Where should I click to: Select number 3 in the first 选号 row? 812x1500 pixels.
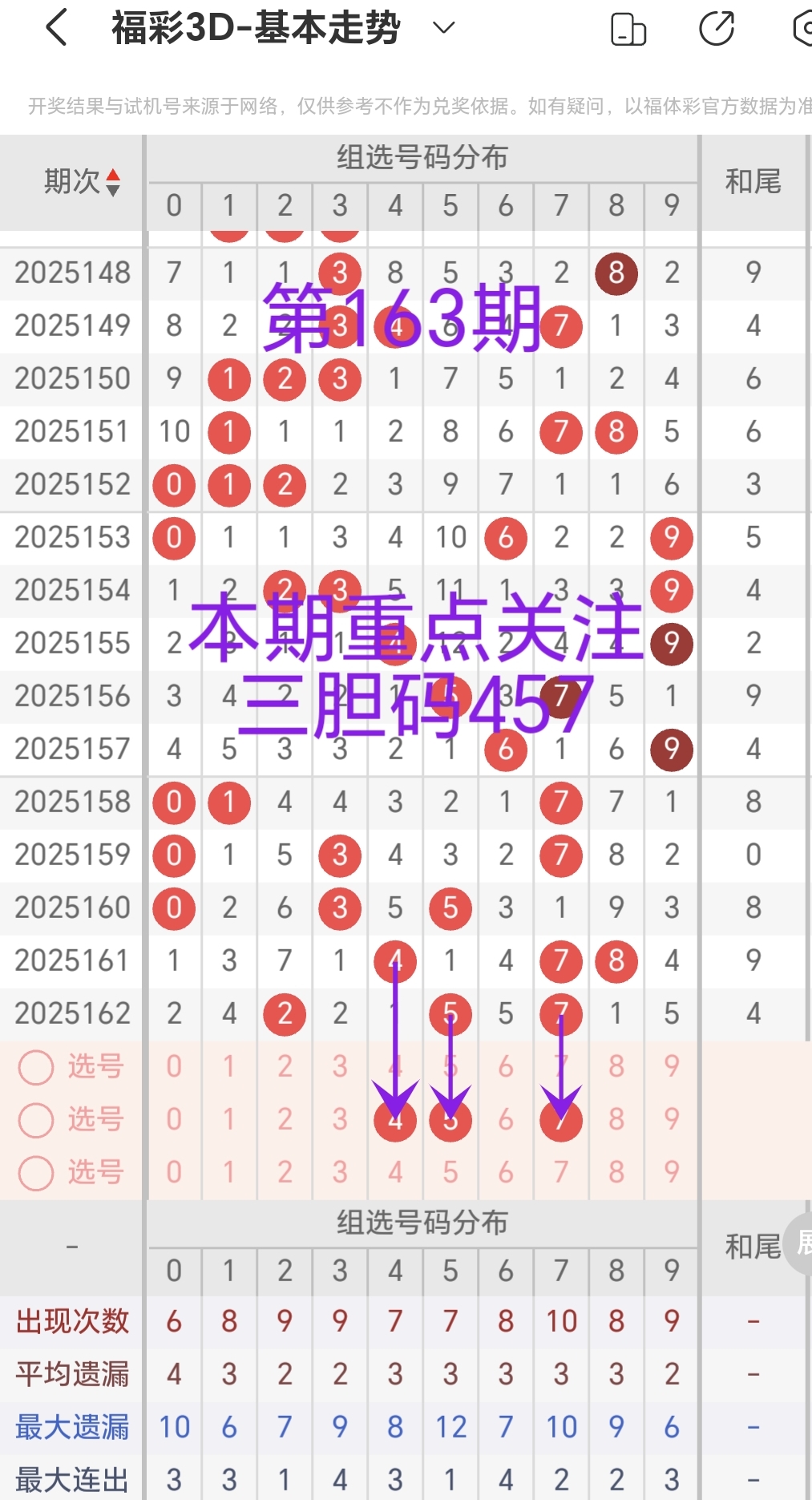click(x=340, y=1067)
